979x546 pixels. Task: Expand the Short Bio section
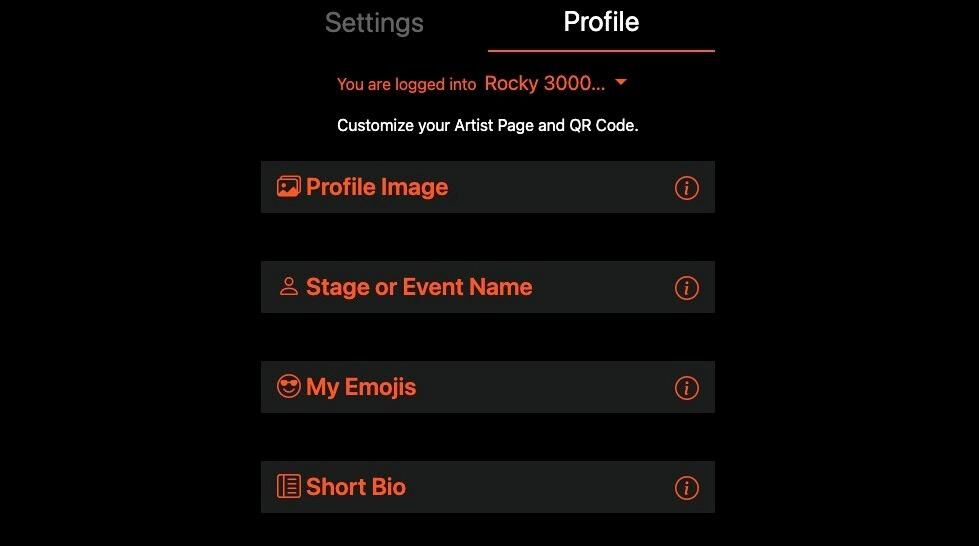point(356,487)
